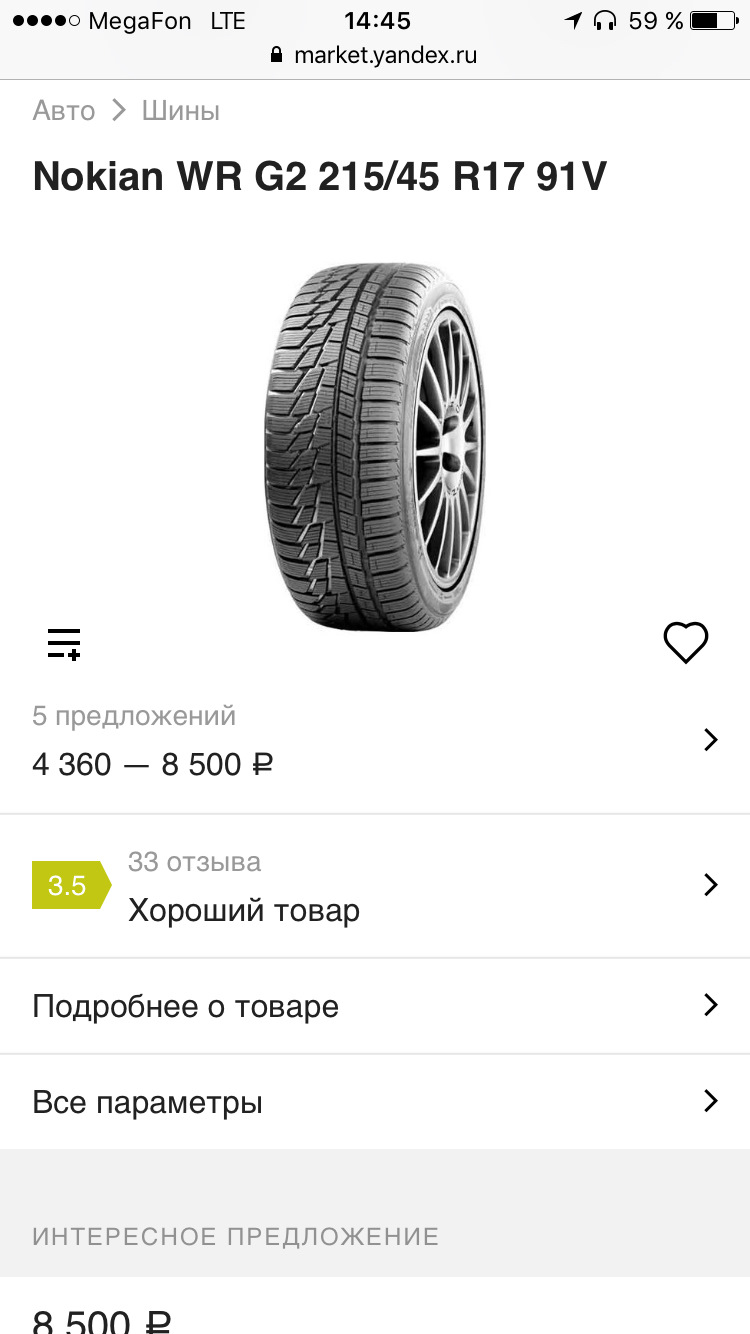Open the Авто breadcrumb link
The width and height of the screenshot is (750, 1334).
coord(64,110)
